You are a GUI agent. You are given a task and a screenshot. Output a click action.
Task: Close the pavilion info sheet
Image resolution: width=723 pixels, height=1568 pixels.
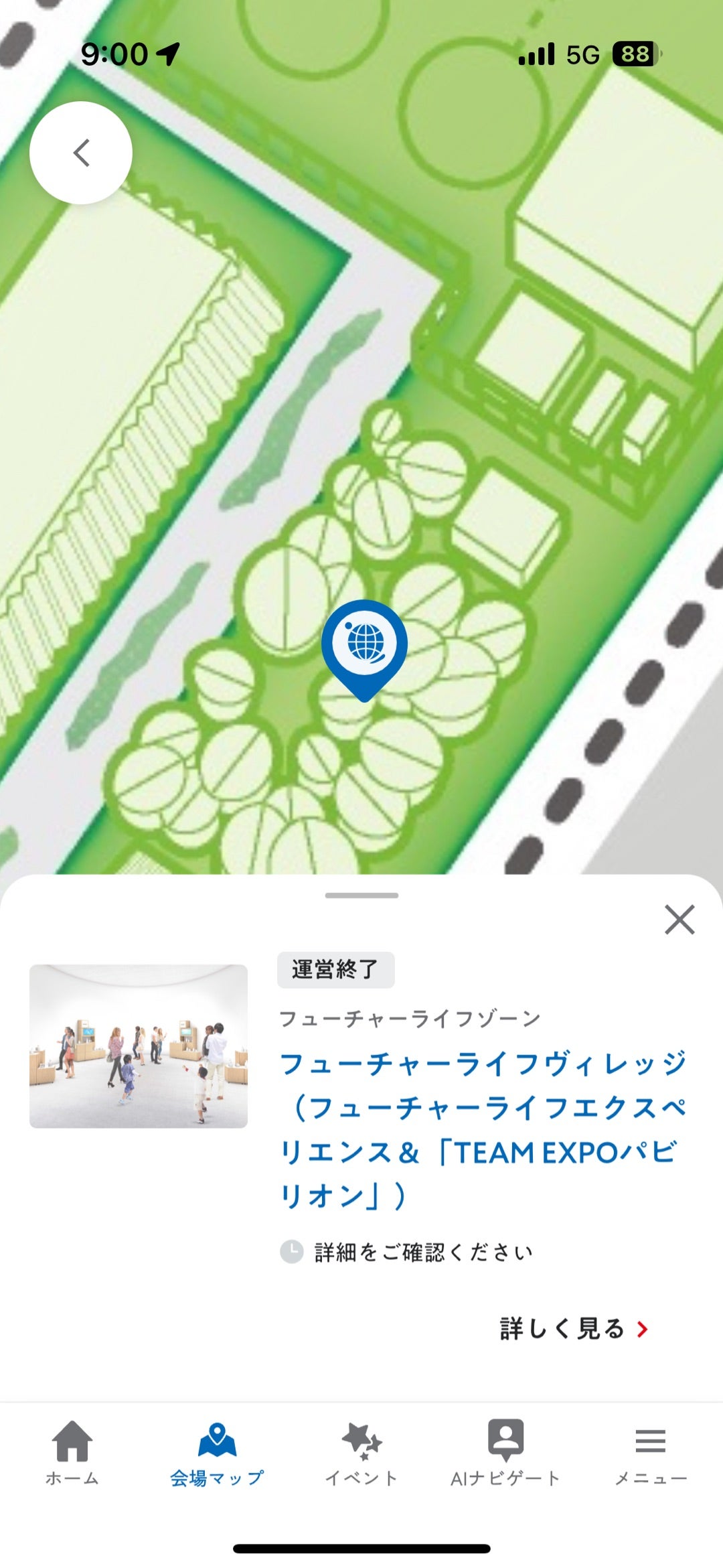click(x=679, y=920)
